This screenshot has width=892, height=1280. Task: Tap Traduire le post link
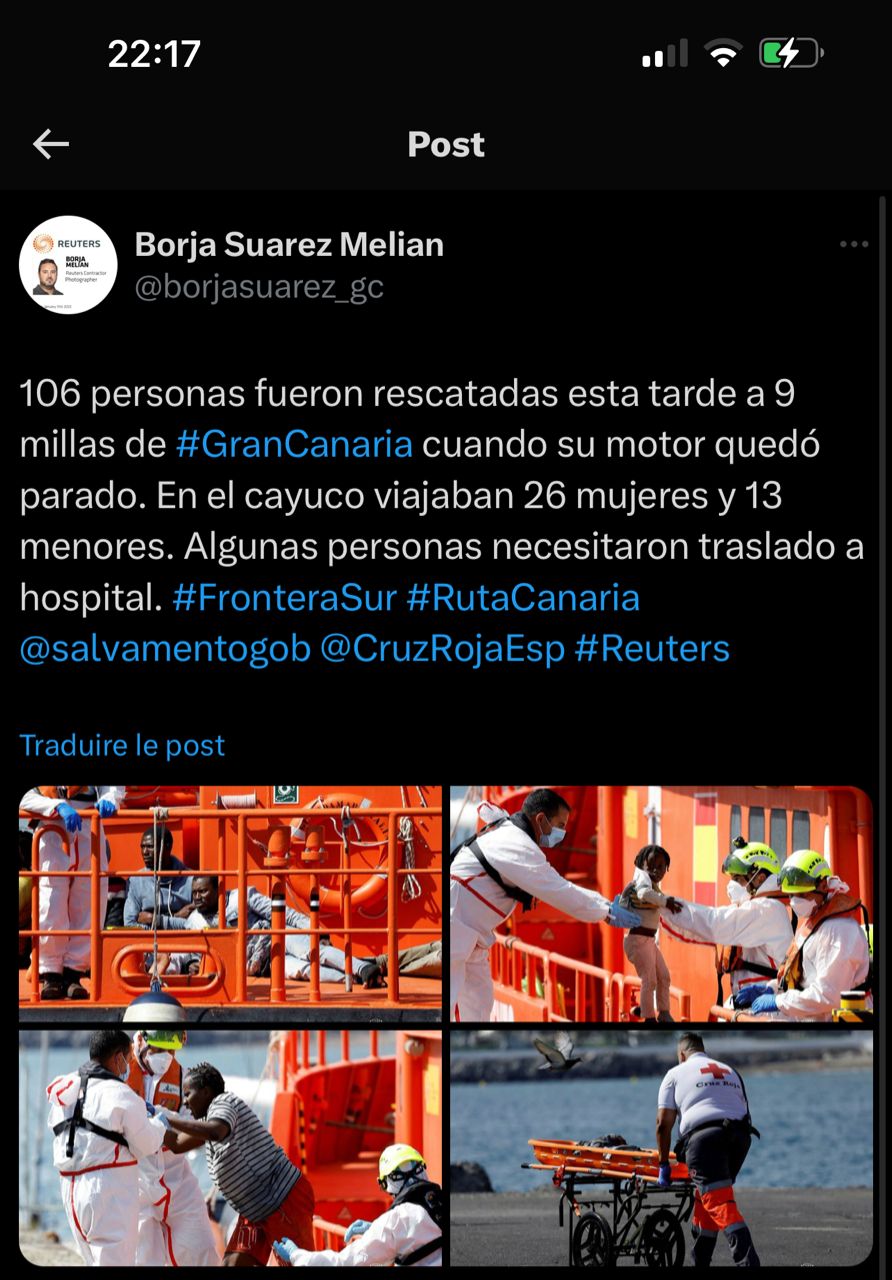122,745
